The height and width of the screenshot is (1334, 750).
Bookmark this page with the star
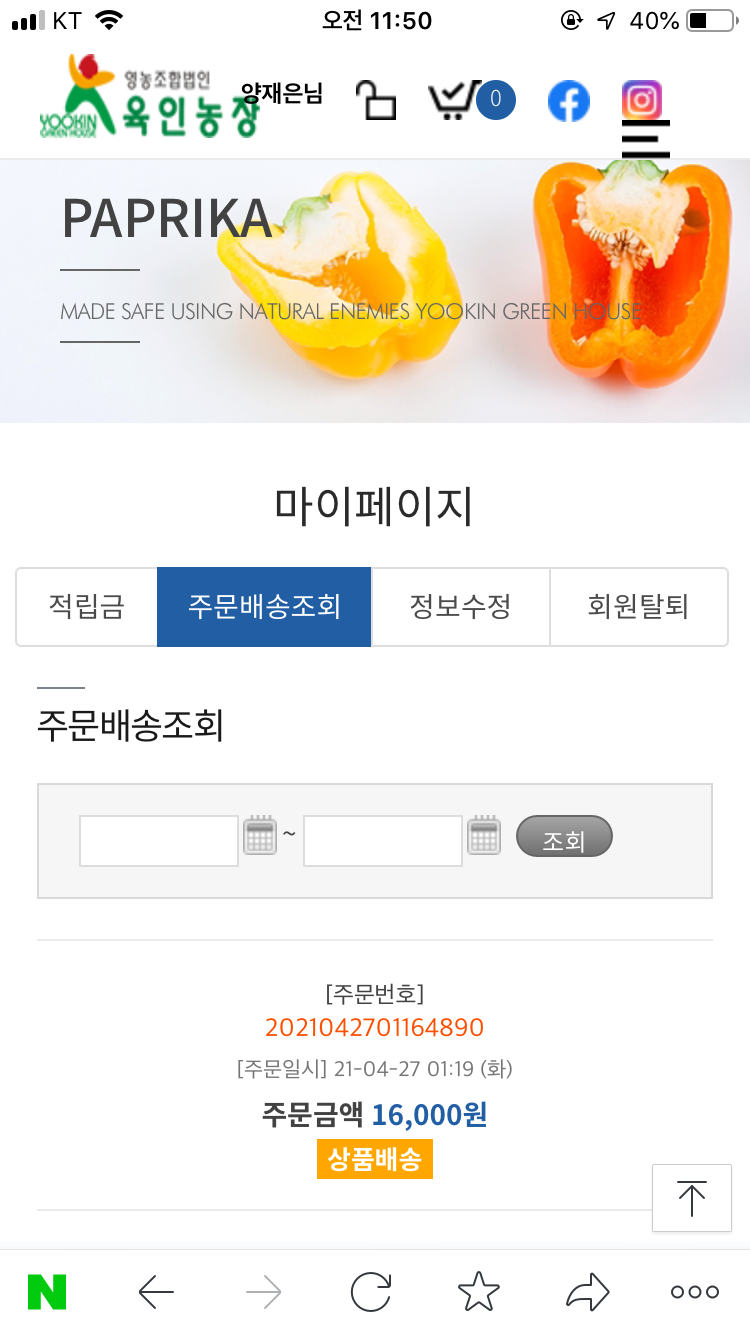tap(478, 1292)
